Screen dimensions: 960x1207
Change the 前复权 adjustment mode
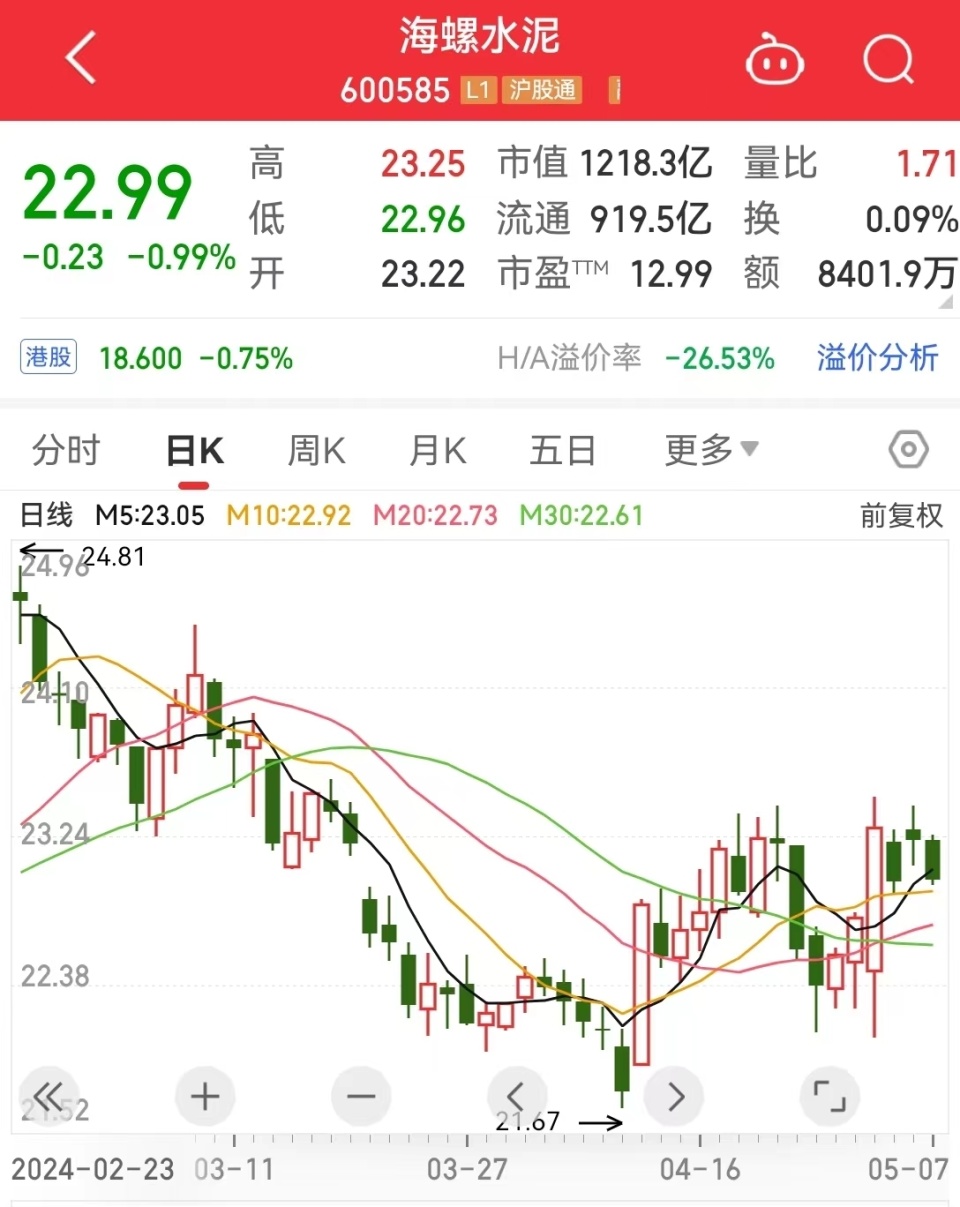tap(901, 516)
